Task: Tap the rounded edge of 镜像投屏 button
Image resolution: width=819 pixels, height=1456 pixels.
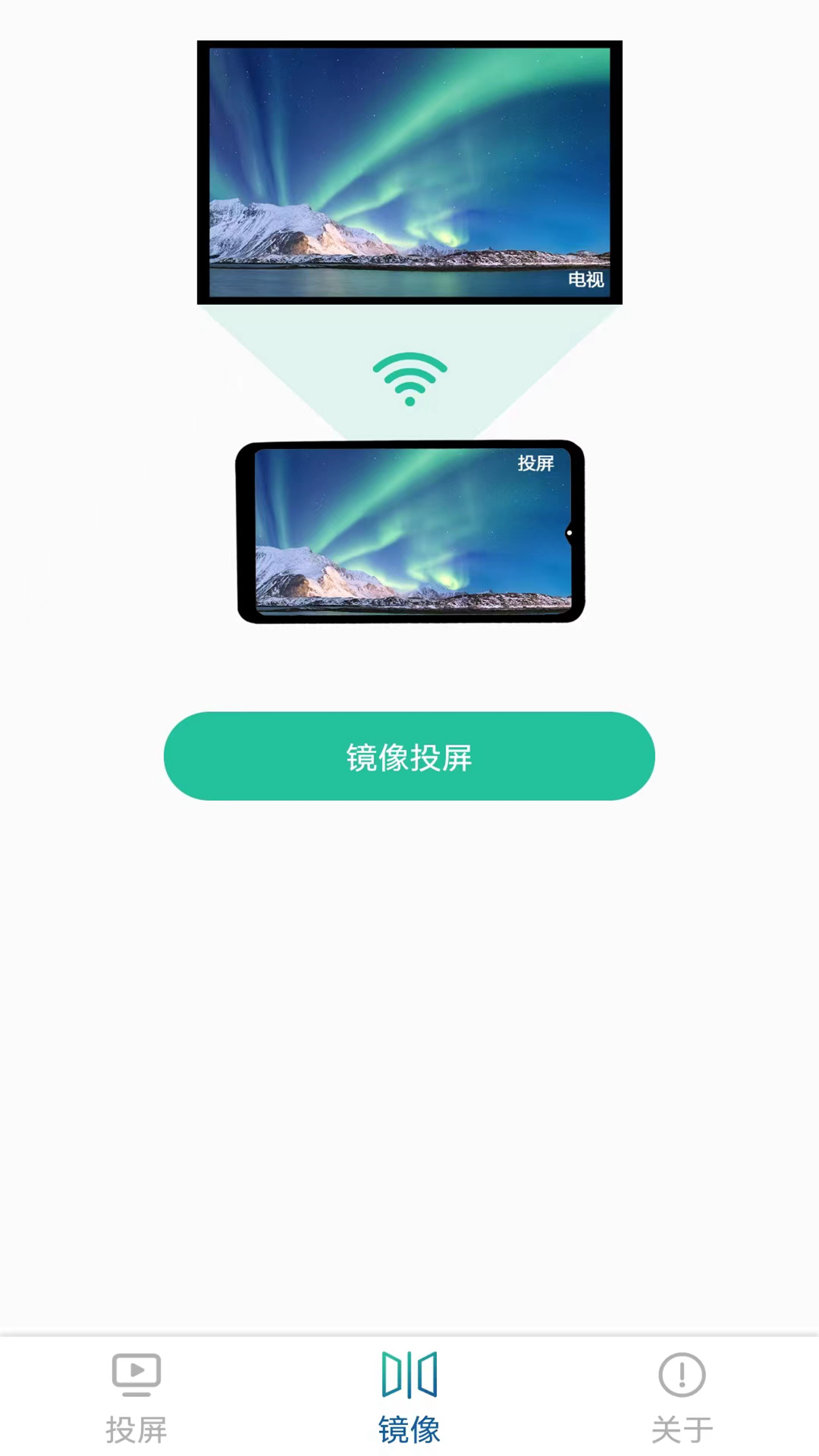Action: click(190, 756)
